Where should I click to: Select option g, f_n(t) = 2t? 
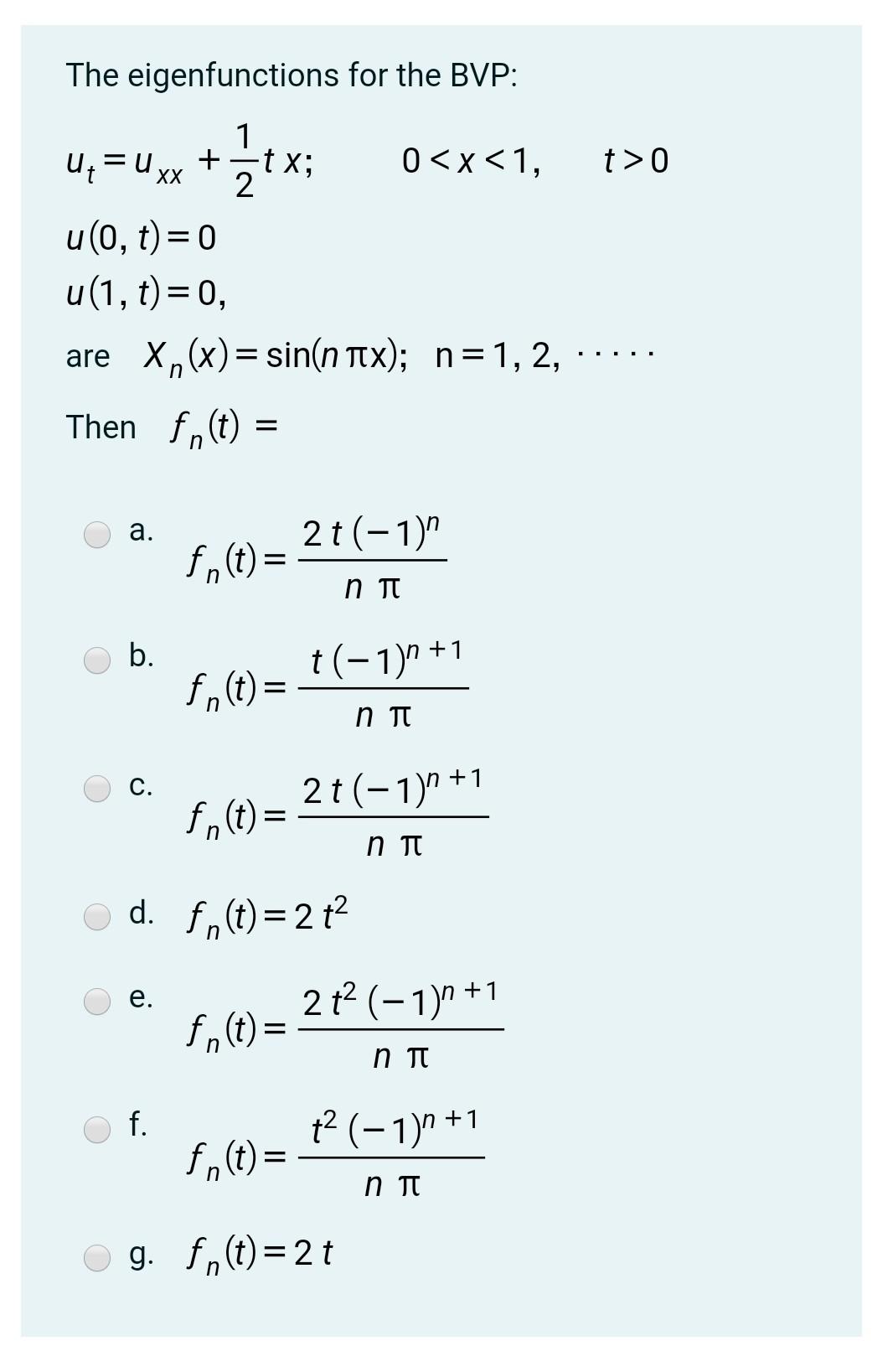click(x=98, y=1256)
